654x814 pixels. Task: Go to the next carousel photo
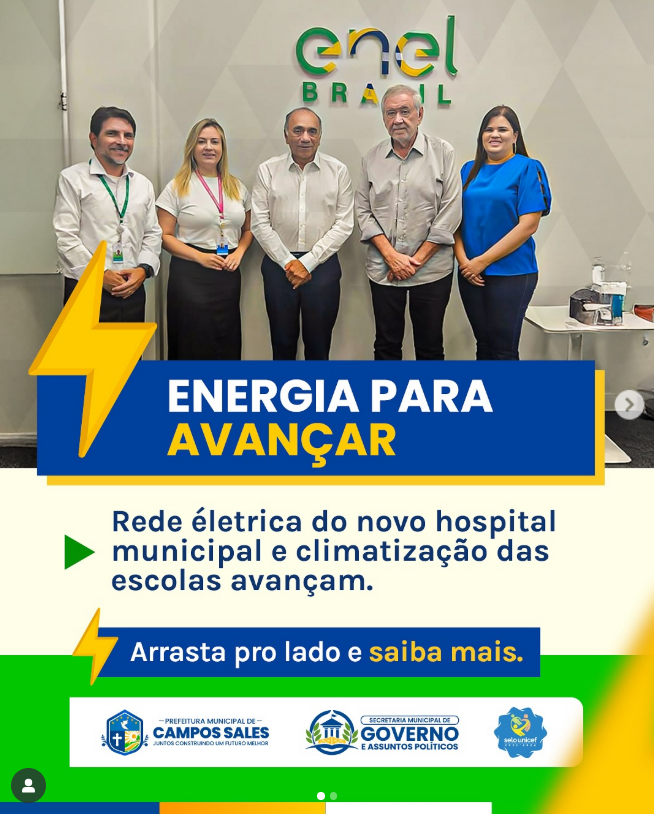pos(628,405)
